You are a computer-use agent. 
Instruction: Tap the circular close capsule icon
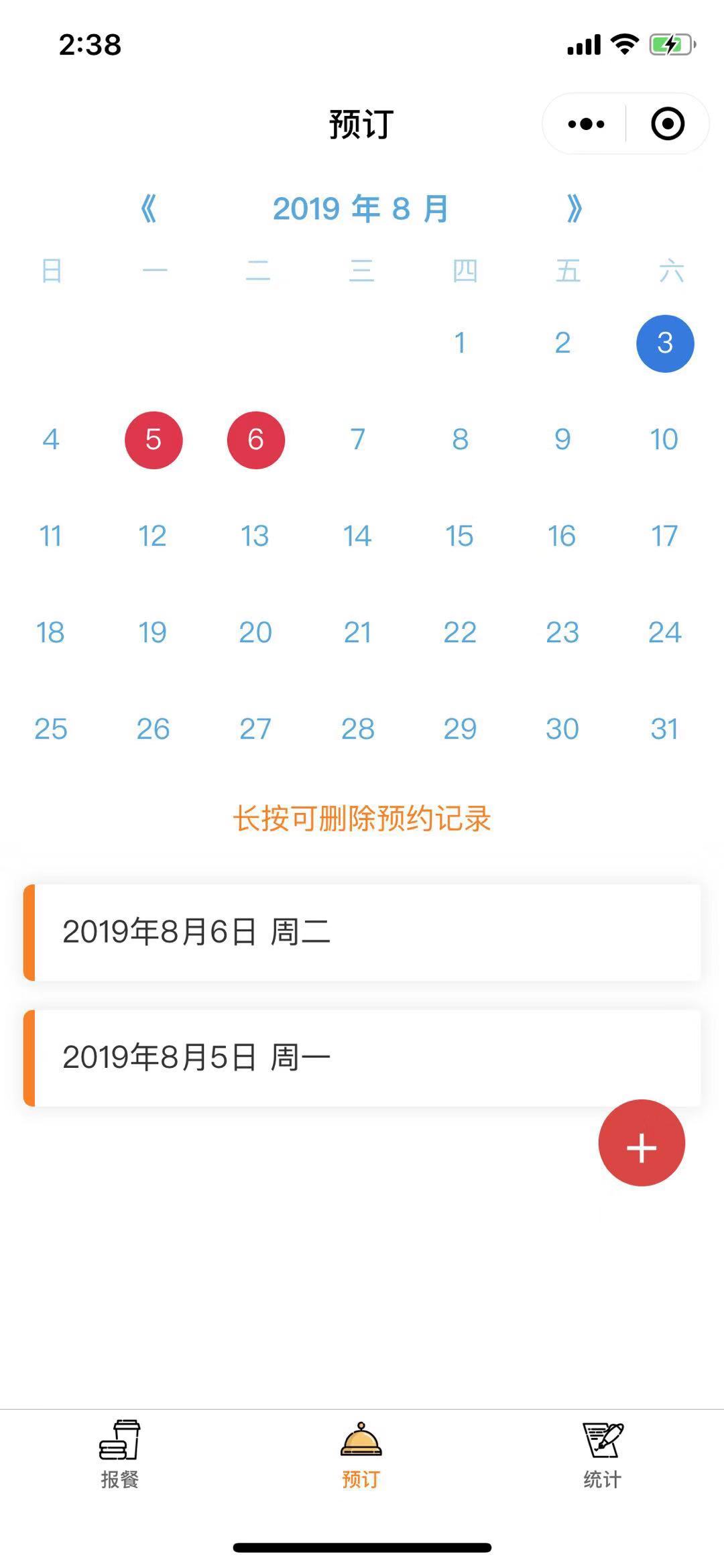tap(666, 123)
